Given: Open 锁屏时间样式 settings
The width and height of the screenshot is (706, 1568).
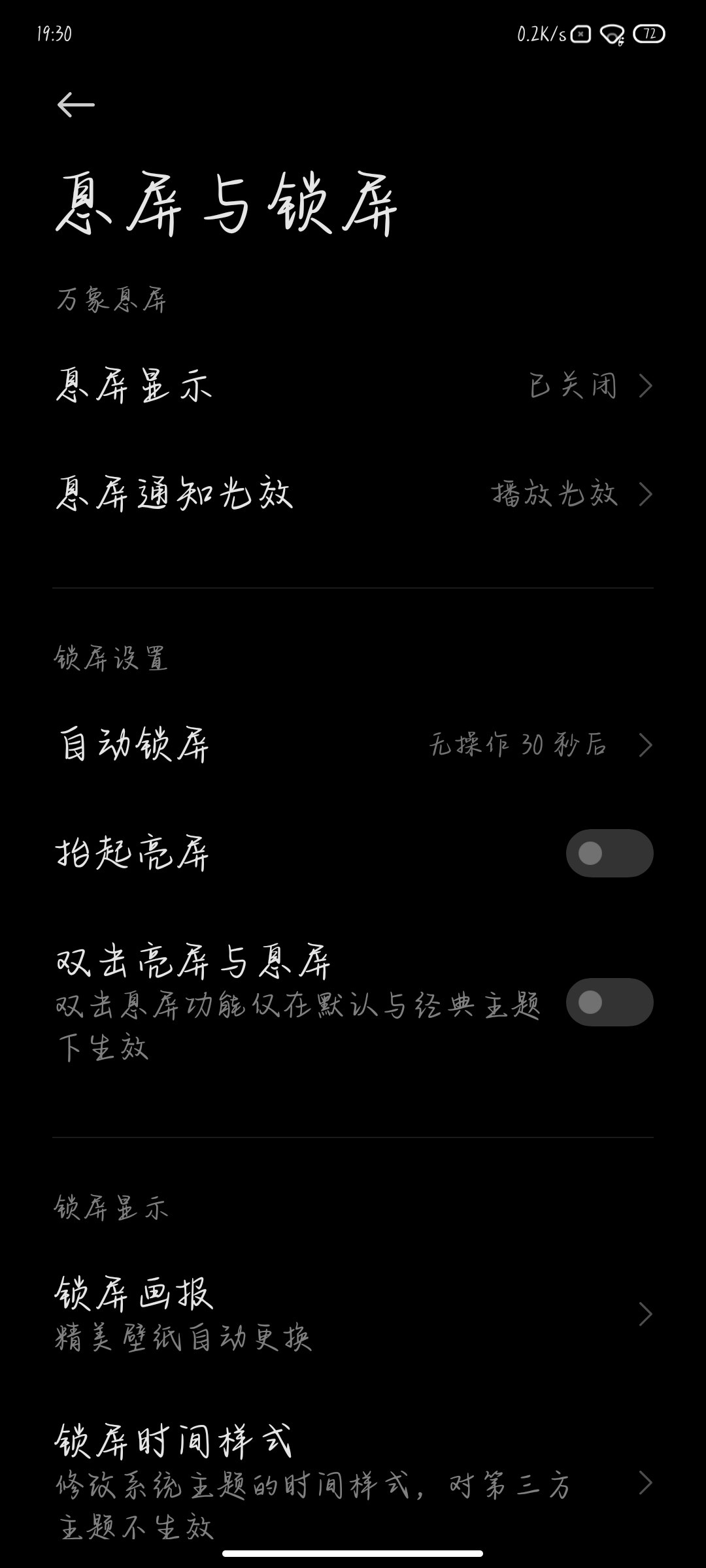Looking at the screenshot, I should 353,1483.
